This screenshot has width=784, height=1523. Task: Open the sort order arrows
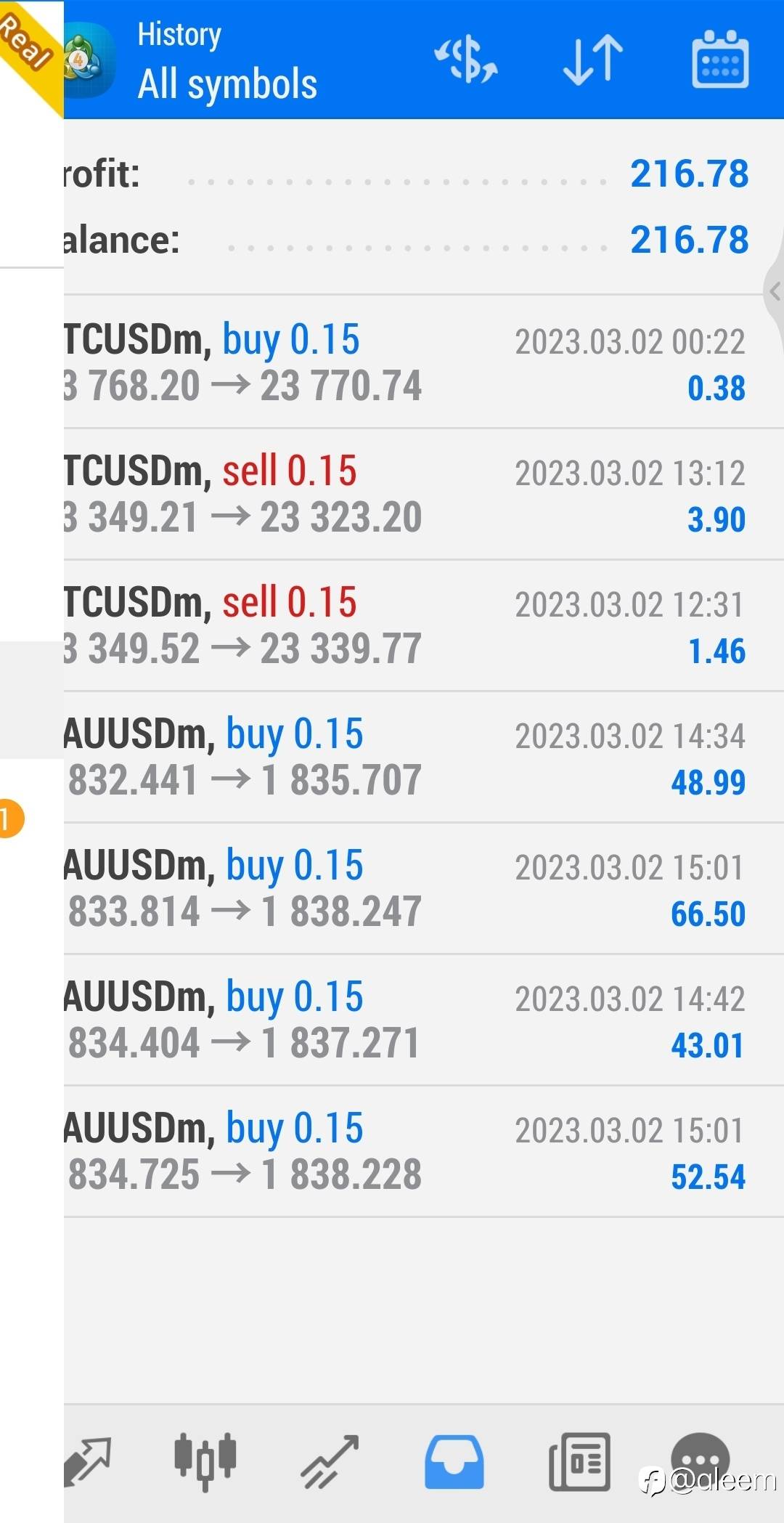(x=593, y=59)
